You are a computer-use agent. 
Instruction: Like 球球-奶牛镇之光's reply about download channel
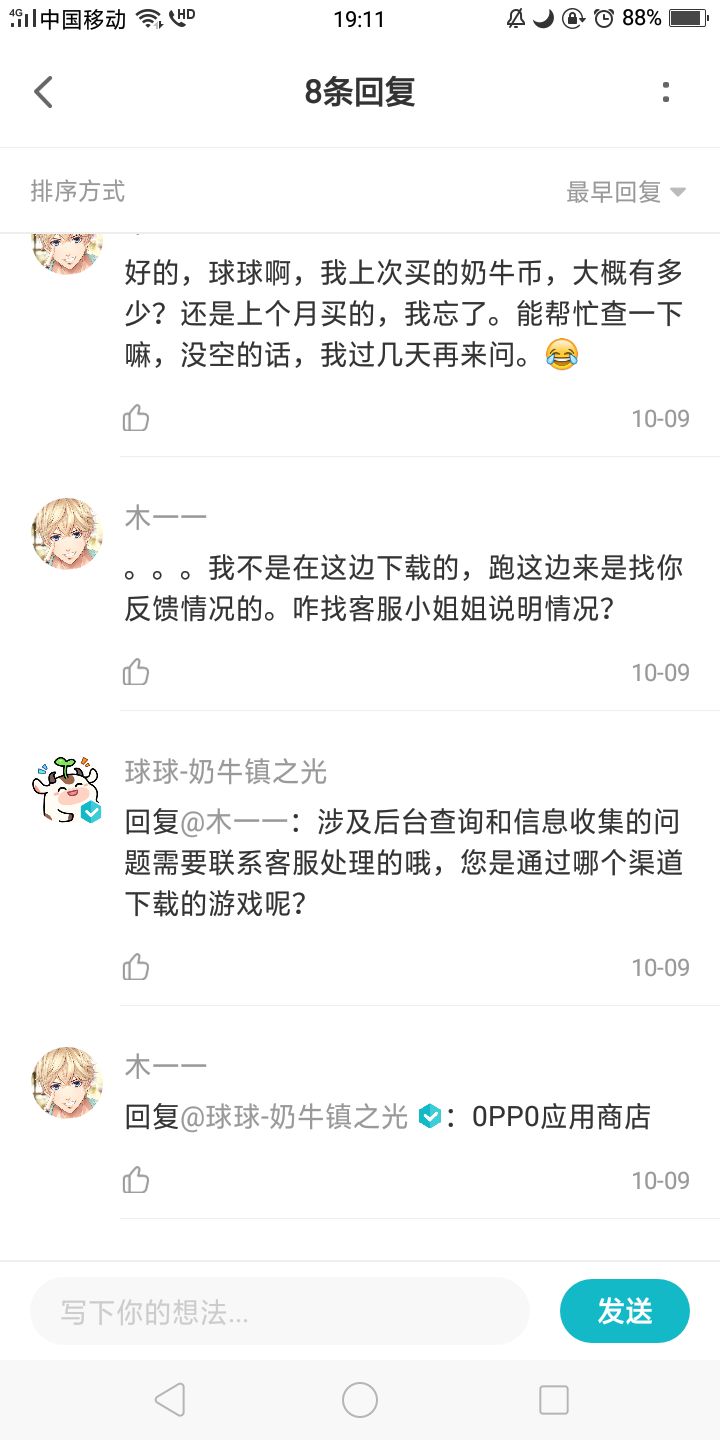coord(136,967)
